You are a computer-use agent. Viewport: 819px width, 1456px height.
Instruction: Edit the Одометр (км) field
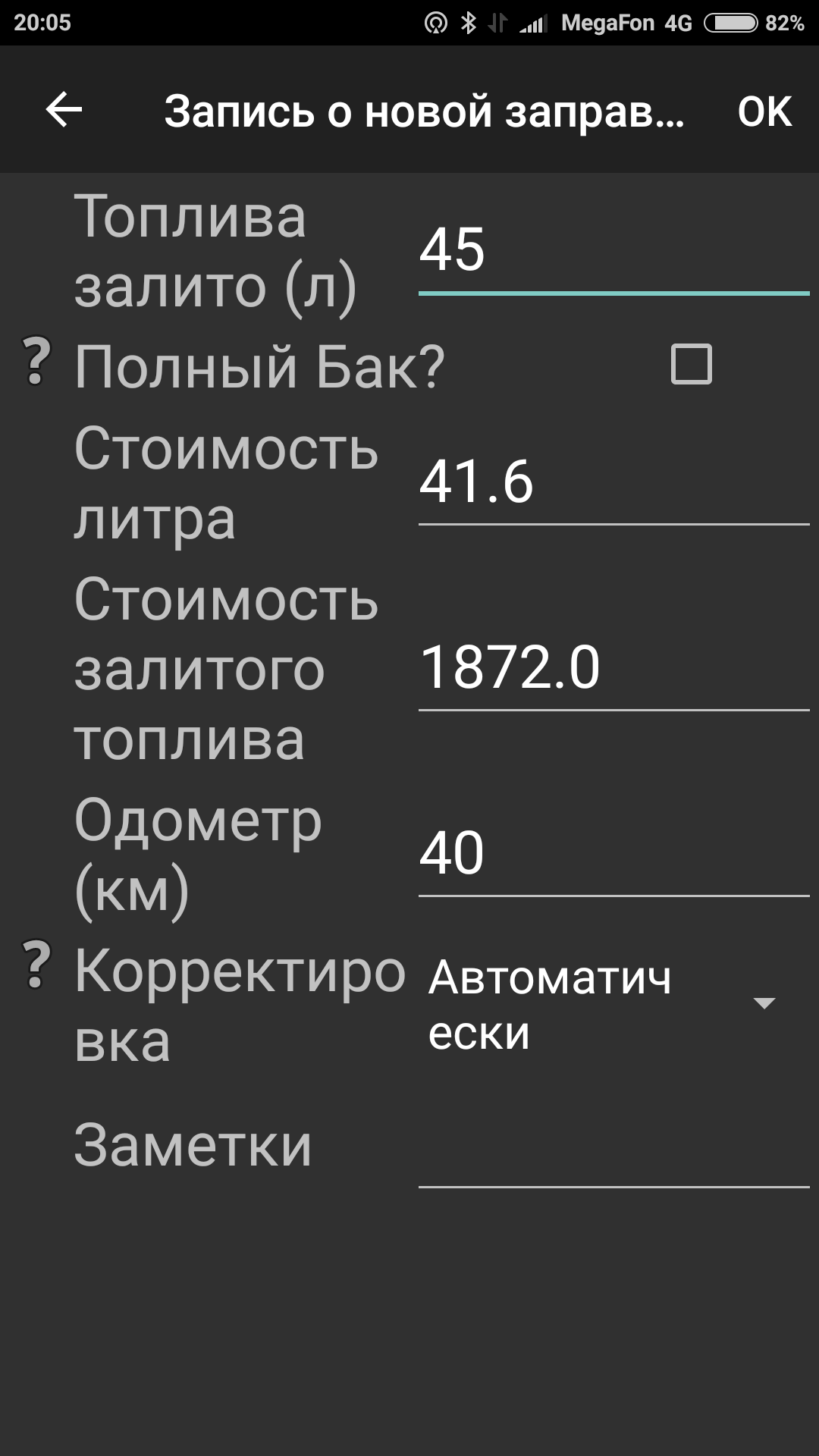tap(613, 855)
